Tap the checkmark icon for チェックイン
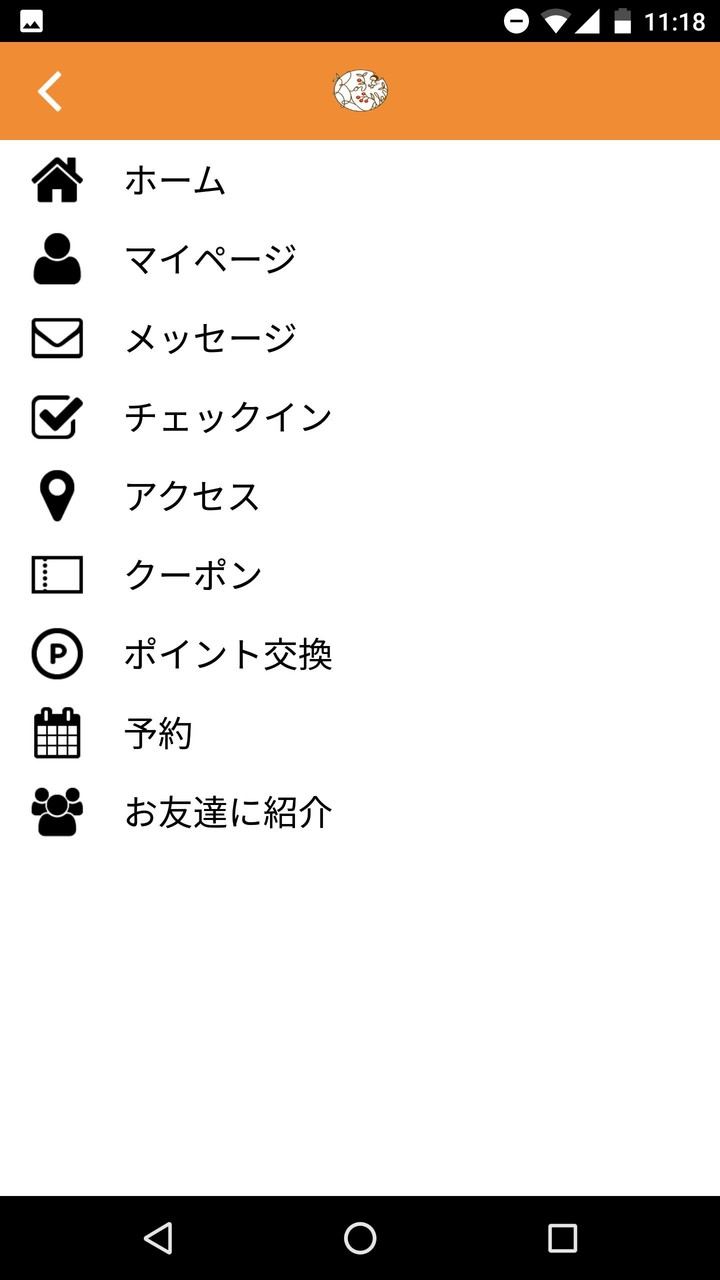Image resolution: width=720 pixels, height=1280 pixels. [x=56, y=417]
